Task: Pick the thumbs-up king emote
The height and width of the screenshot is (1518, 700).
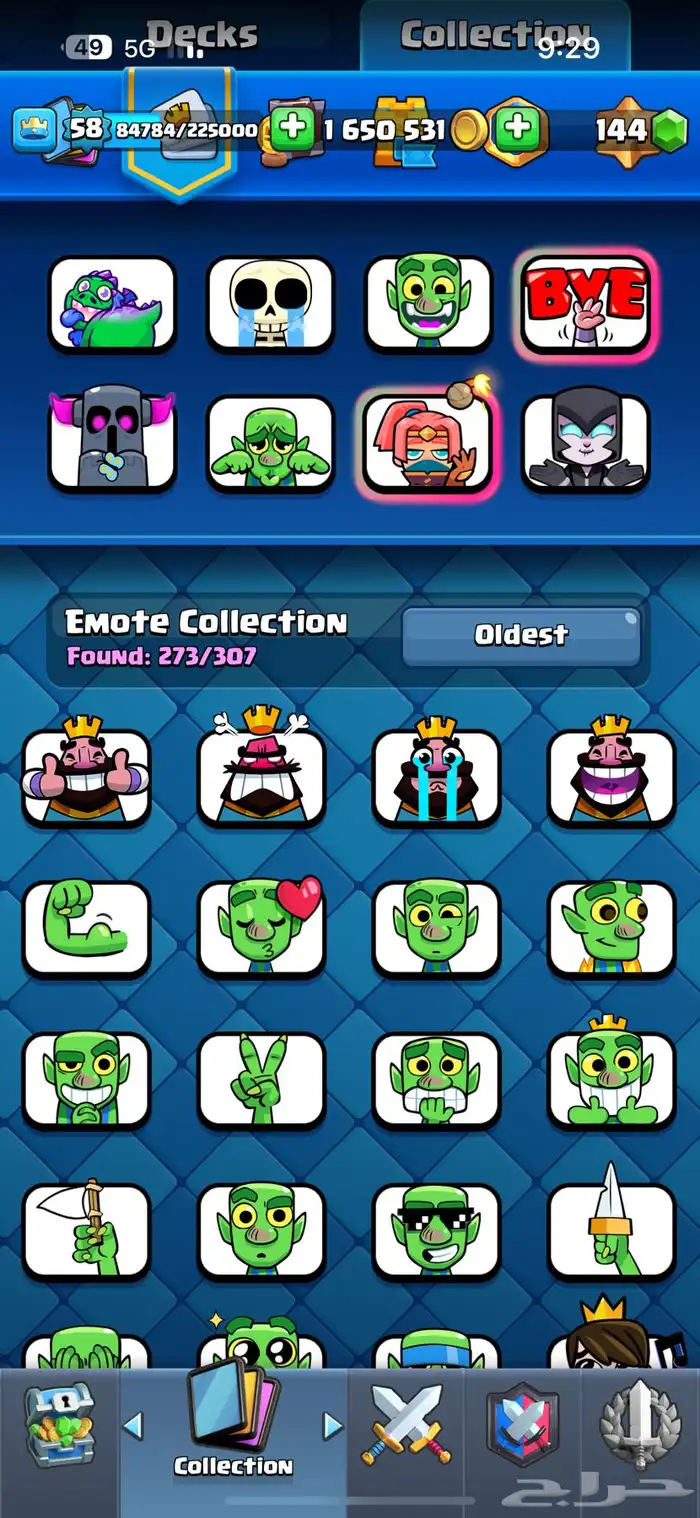Action: pos(87,777)
